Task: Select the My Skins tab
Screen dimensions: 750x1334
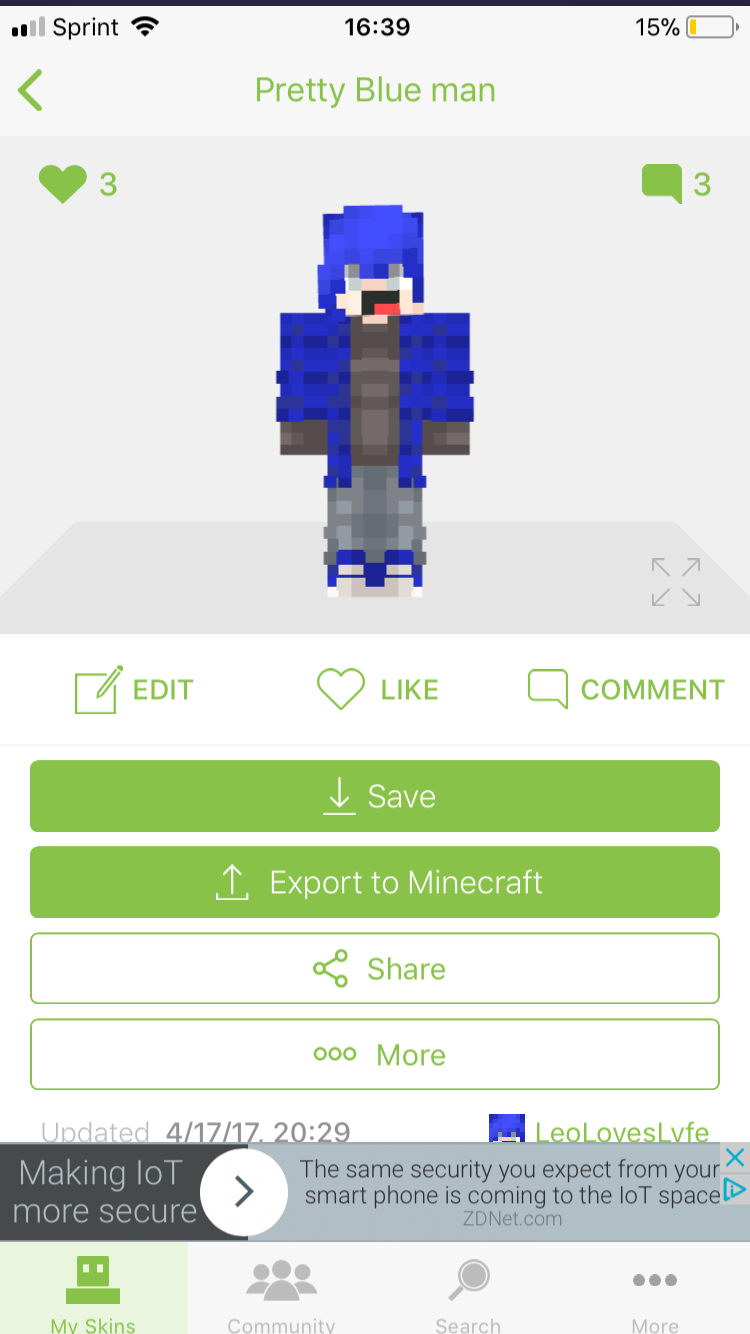Action: click(93, 1292)
